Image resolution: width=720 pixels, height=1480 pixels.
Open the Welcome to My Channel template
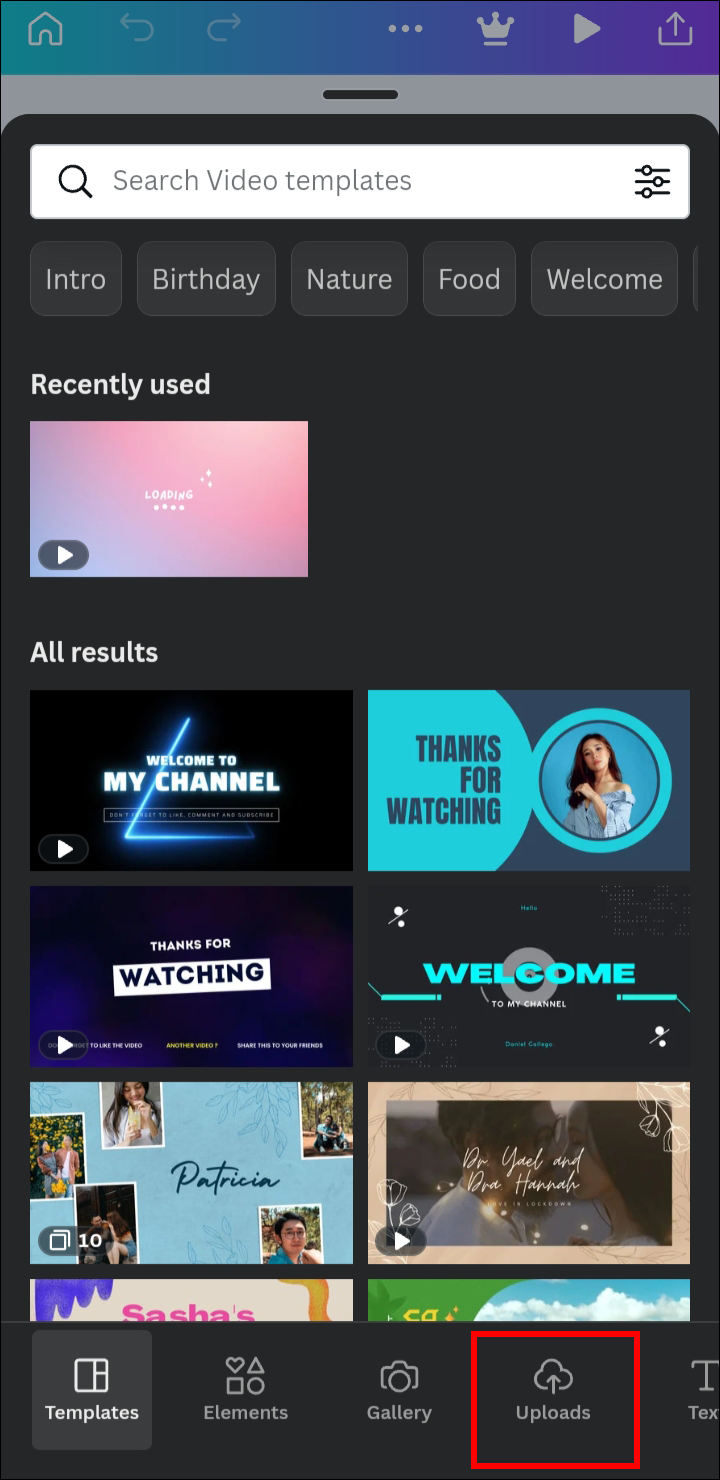tap(191, 780)
